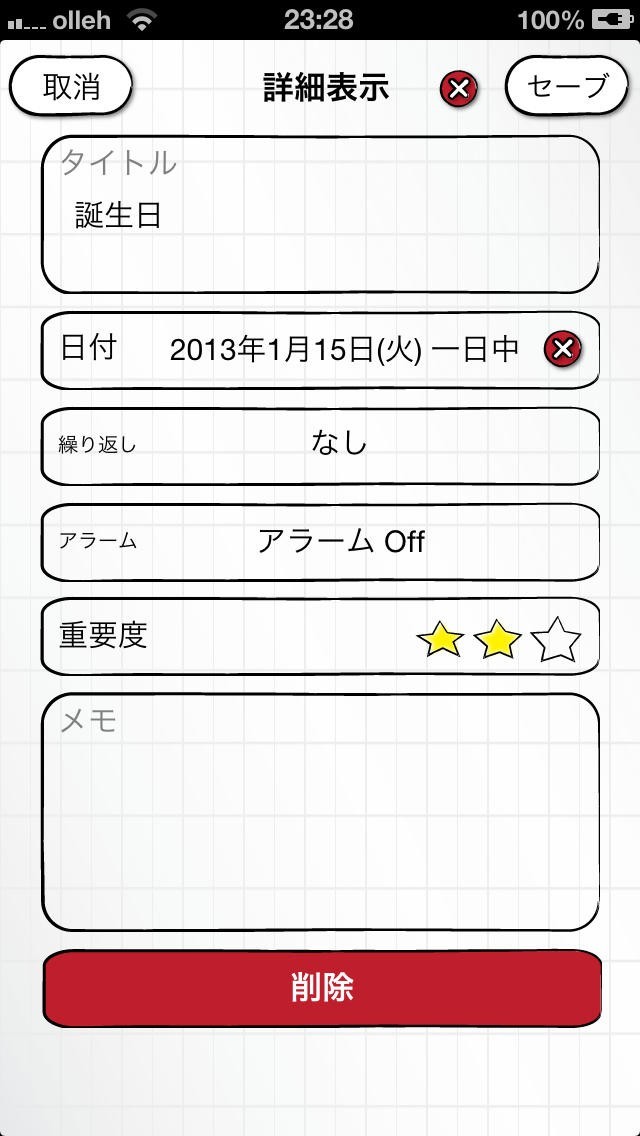Select the second importance star
640x1136 pixels.
click(x=498, y=639)
